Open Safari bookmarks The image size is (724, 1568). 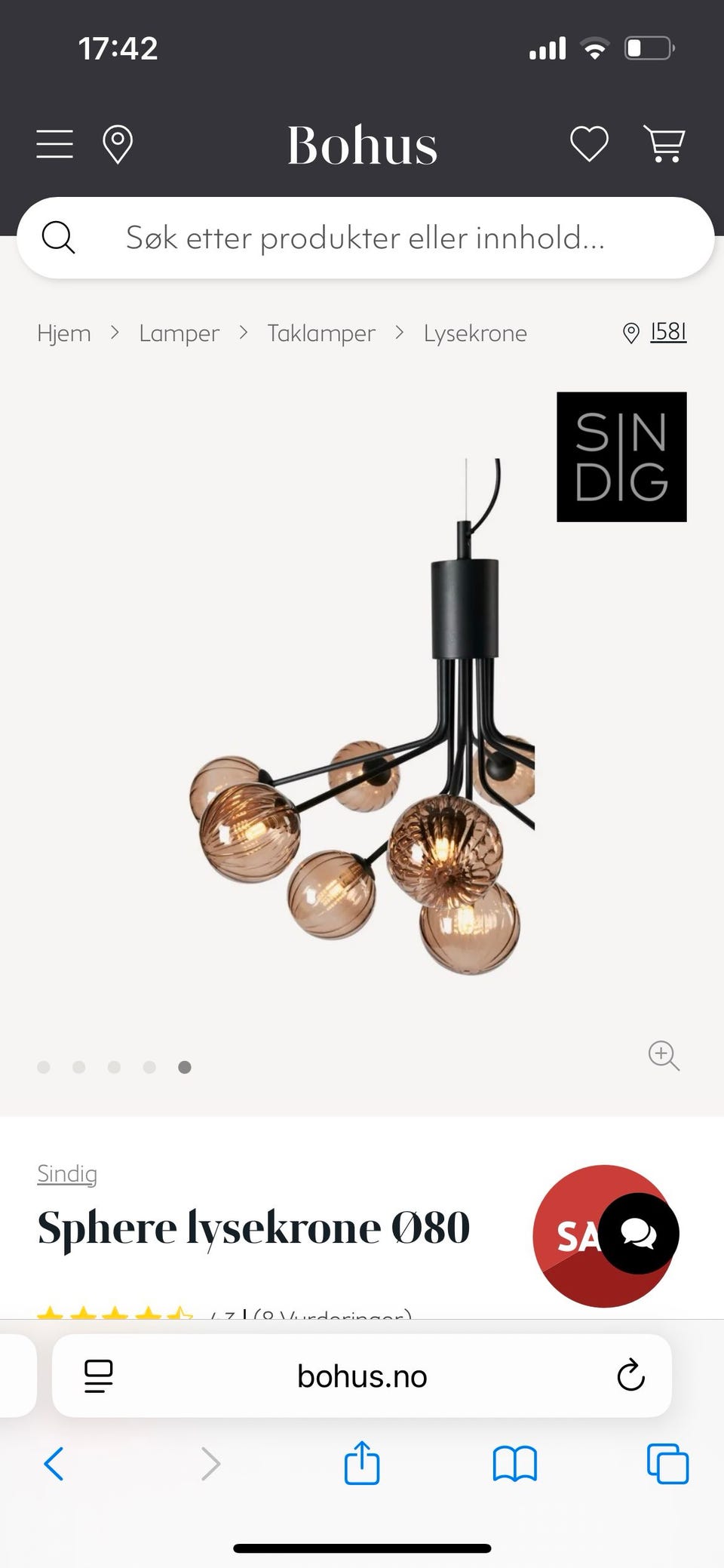point(514,1464)
